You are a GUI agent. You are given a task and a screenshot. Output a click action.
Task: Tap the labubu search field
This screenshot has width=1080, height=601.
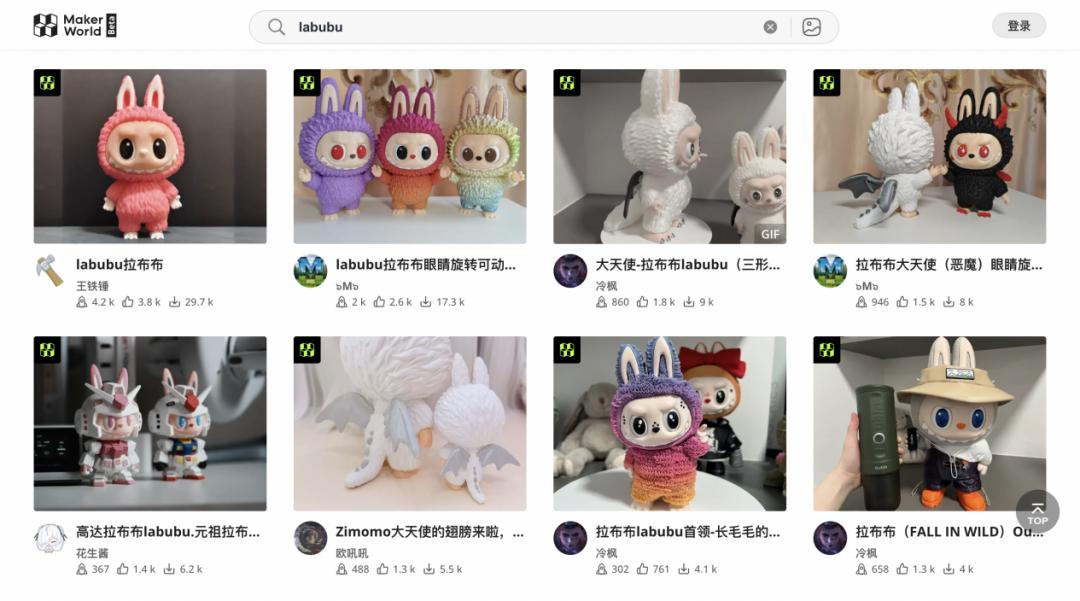point(527,27)
